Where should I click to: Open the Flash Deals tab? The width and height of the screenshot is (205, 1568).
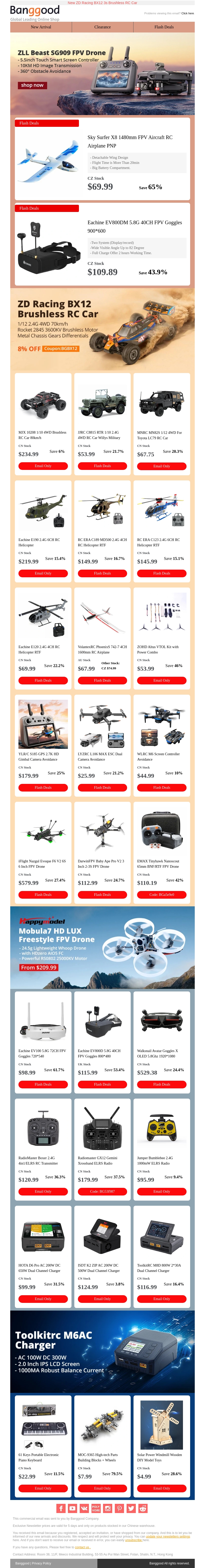[163, 27]
